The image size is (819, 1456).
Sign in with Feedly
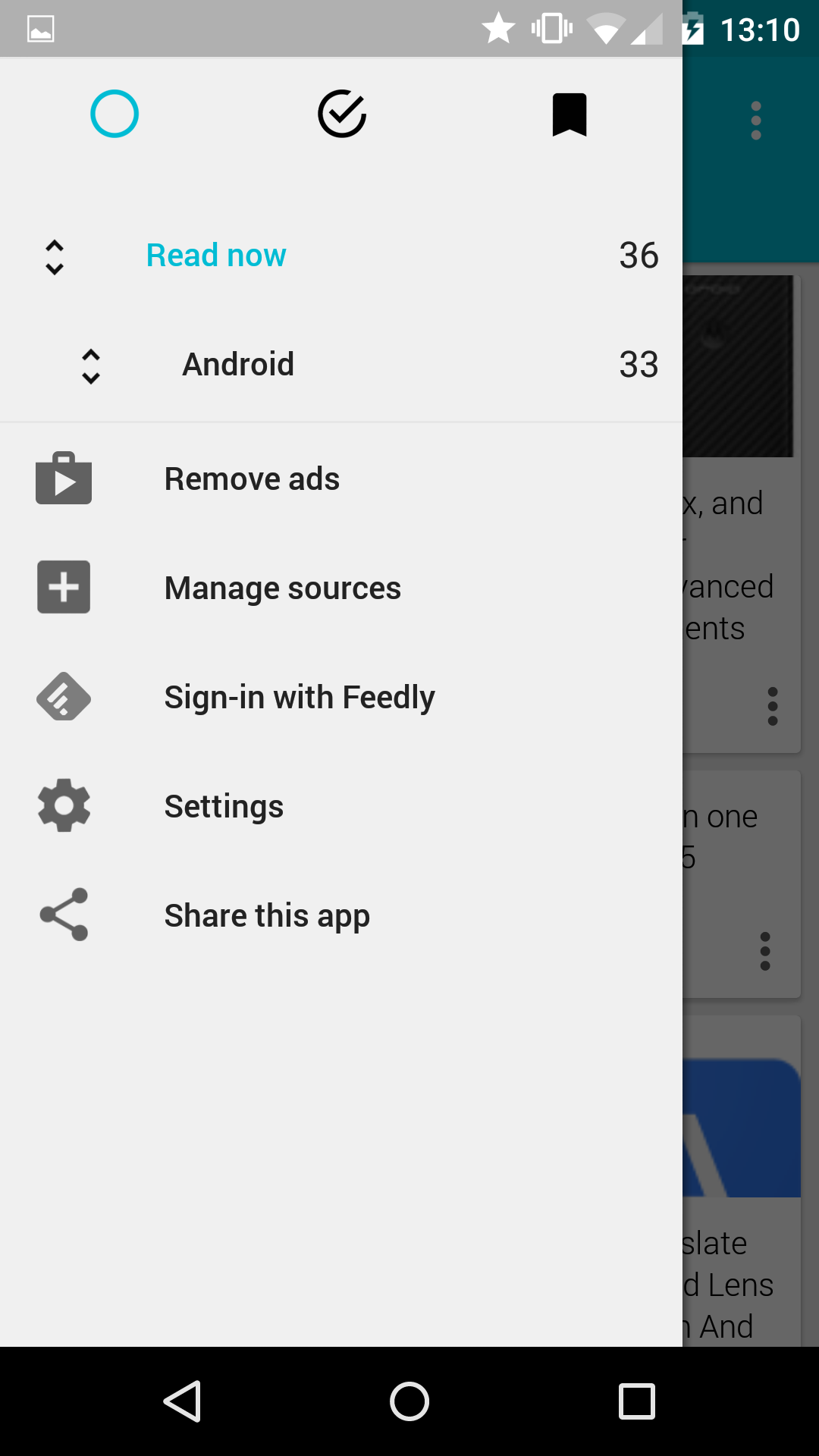(341, 698)
